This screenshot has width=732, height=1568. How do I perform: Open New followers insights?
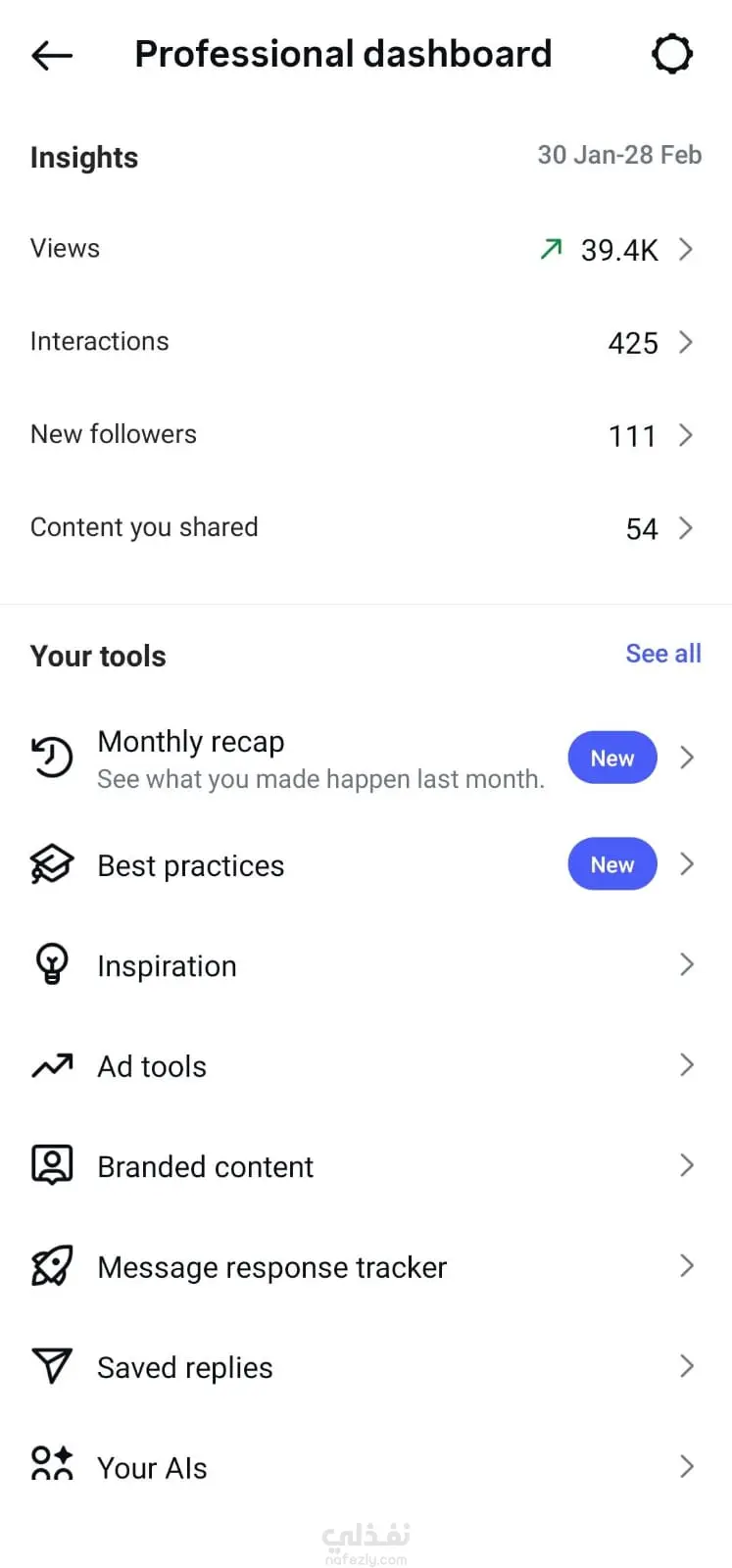tap(365, 435)
